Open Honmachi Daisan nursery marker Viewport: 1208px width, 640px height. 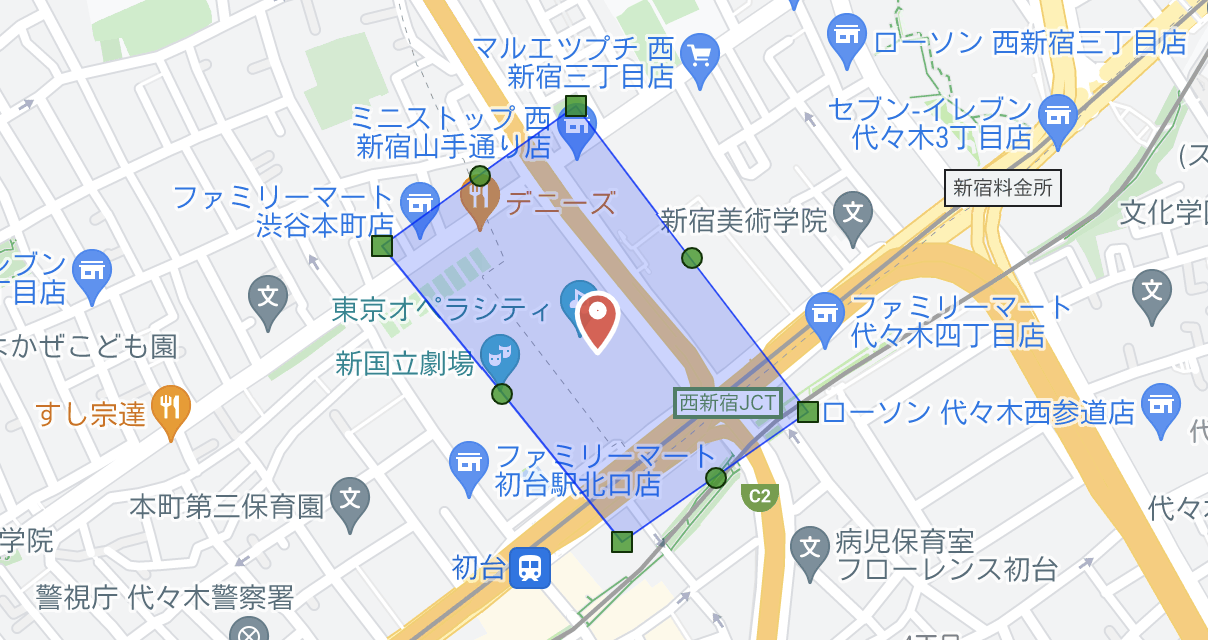[x=350, y=500]
